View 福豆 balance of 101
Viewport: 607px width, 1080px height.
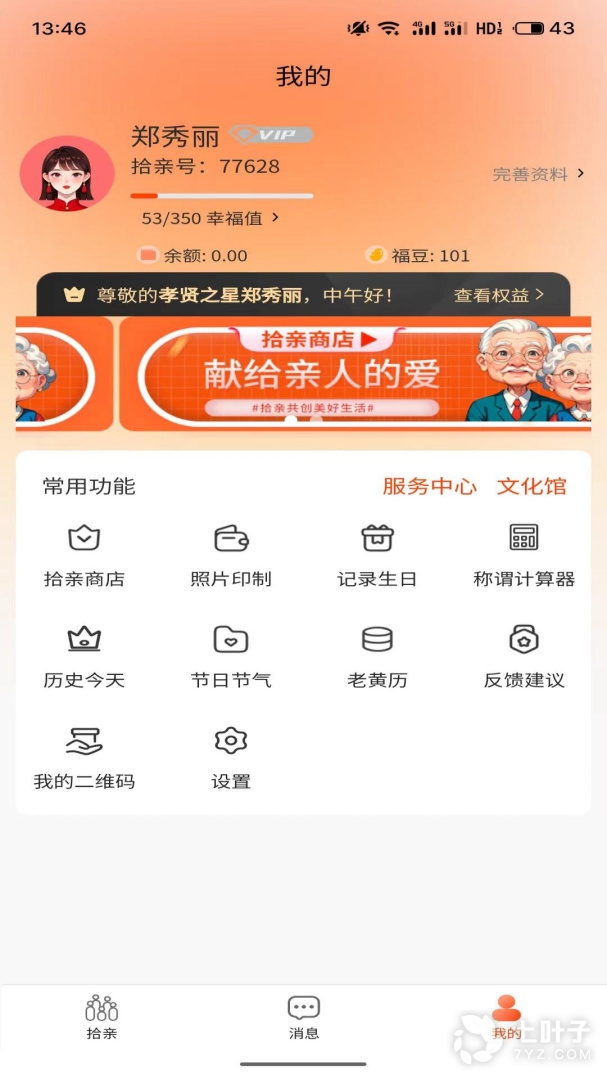[418, 255]
